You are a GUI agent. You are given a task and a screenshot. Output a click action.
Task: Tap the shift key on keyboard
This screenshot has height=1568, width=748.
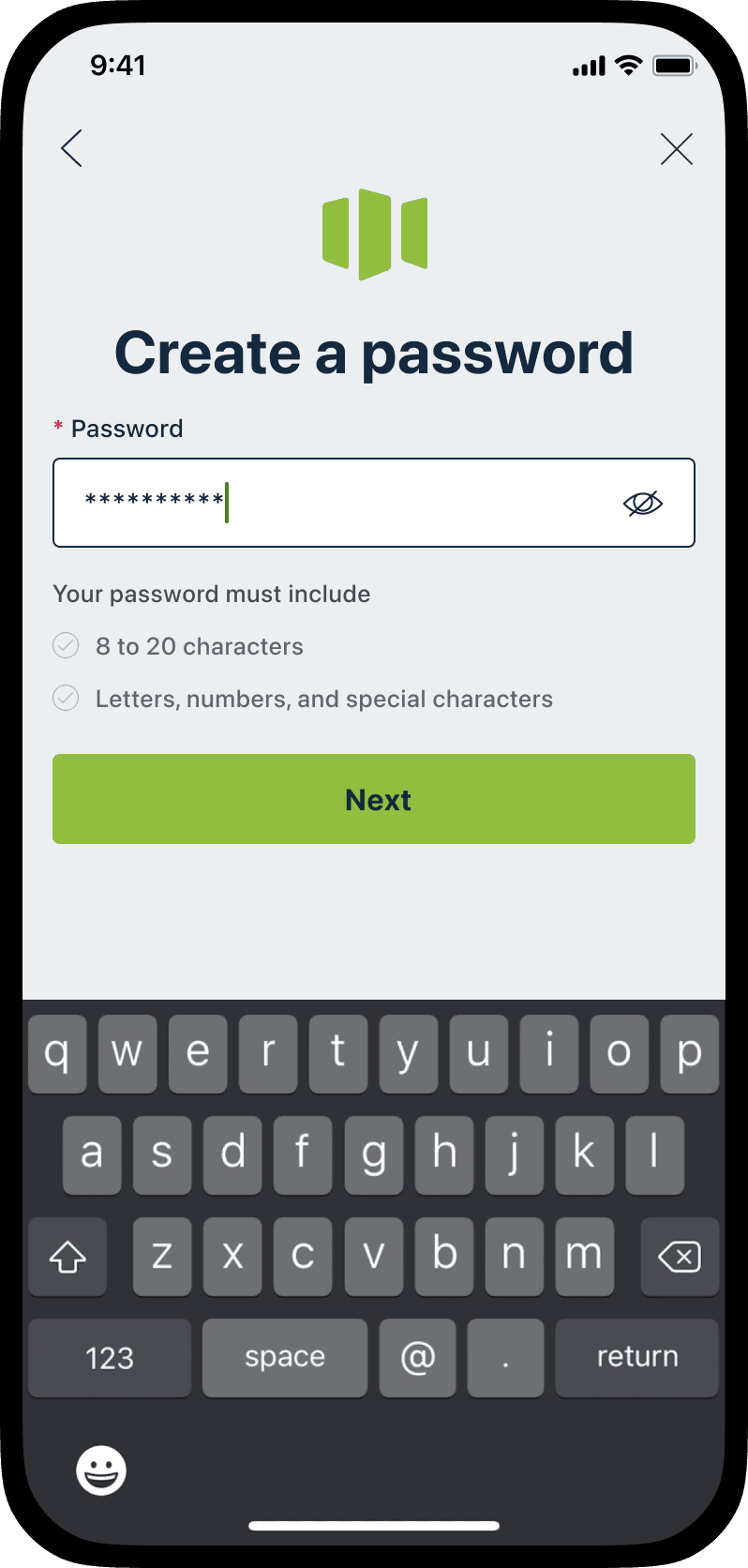click(x=67, y=1257)
